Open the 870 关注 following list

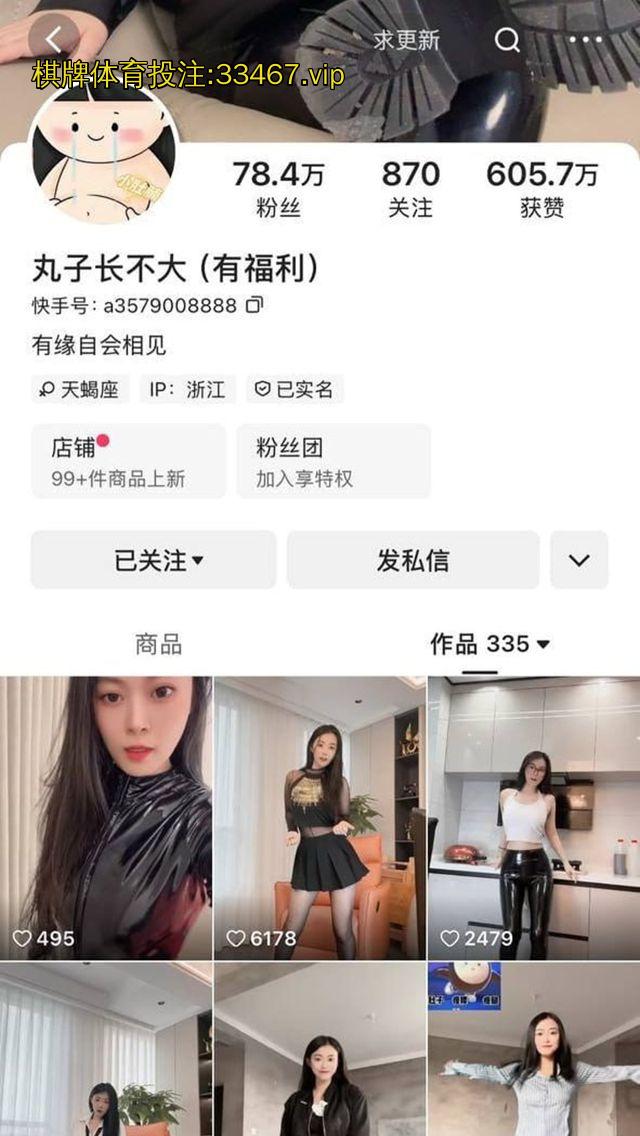pyautogui.click(x=410, y=188)
